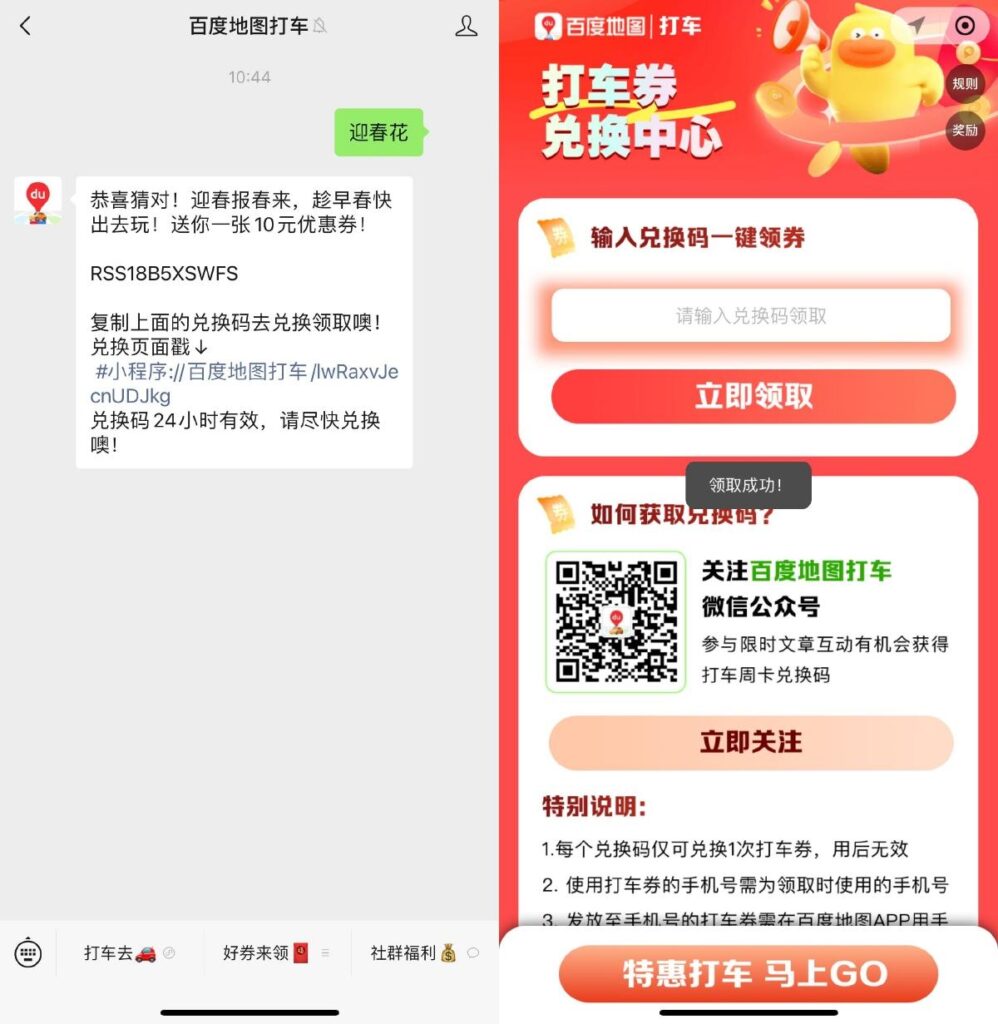The image size is (998, 1024).
Task: Open the 打车去 chat menu
Action: [127, 952]
